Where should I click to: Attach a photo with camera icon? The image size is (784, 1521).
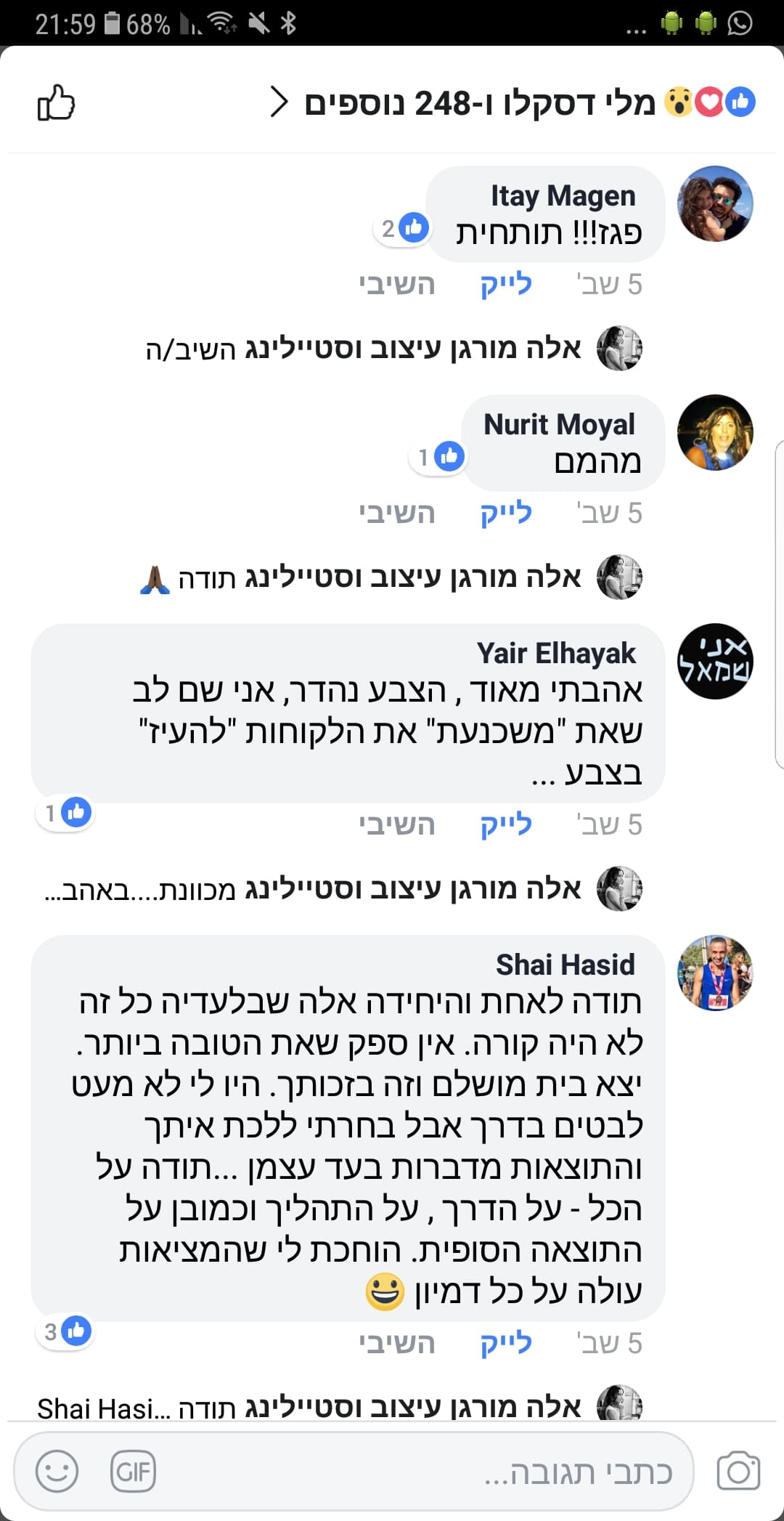coord(738,1472)
